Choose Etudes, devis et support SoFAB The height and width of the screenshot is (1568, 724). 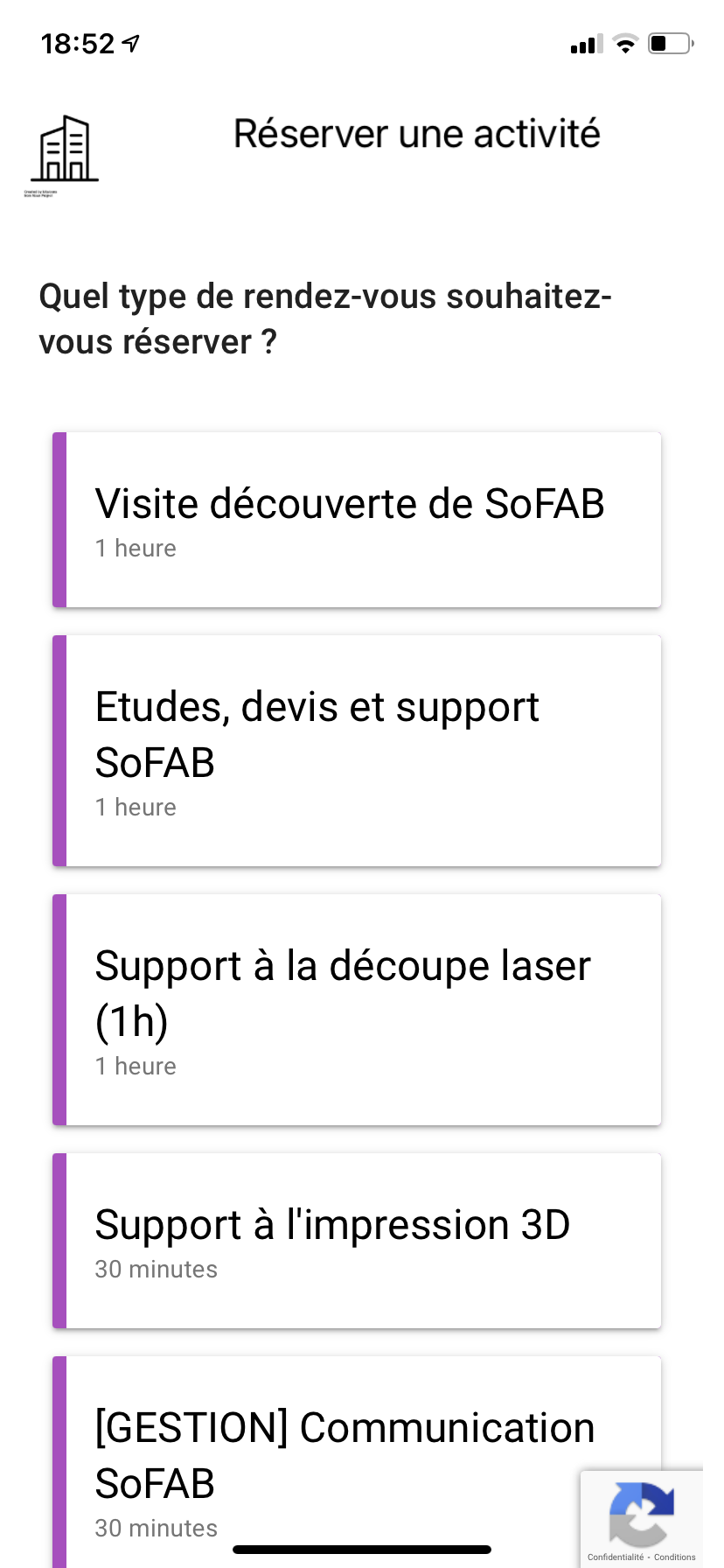pyautogui.click(x=357, y=751)
